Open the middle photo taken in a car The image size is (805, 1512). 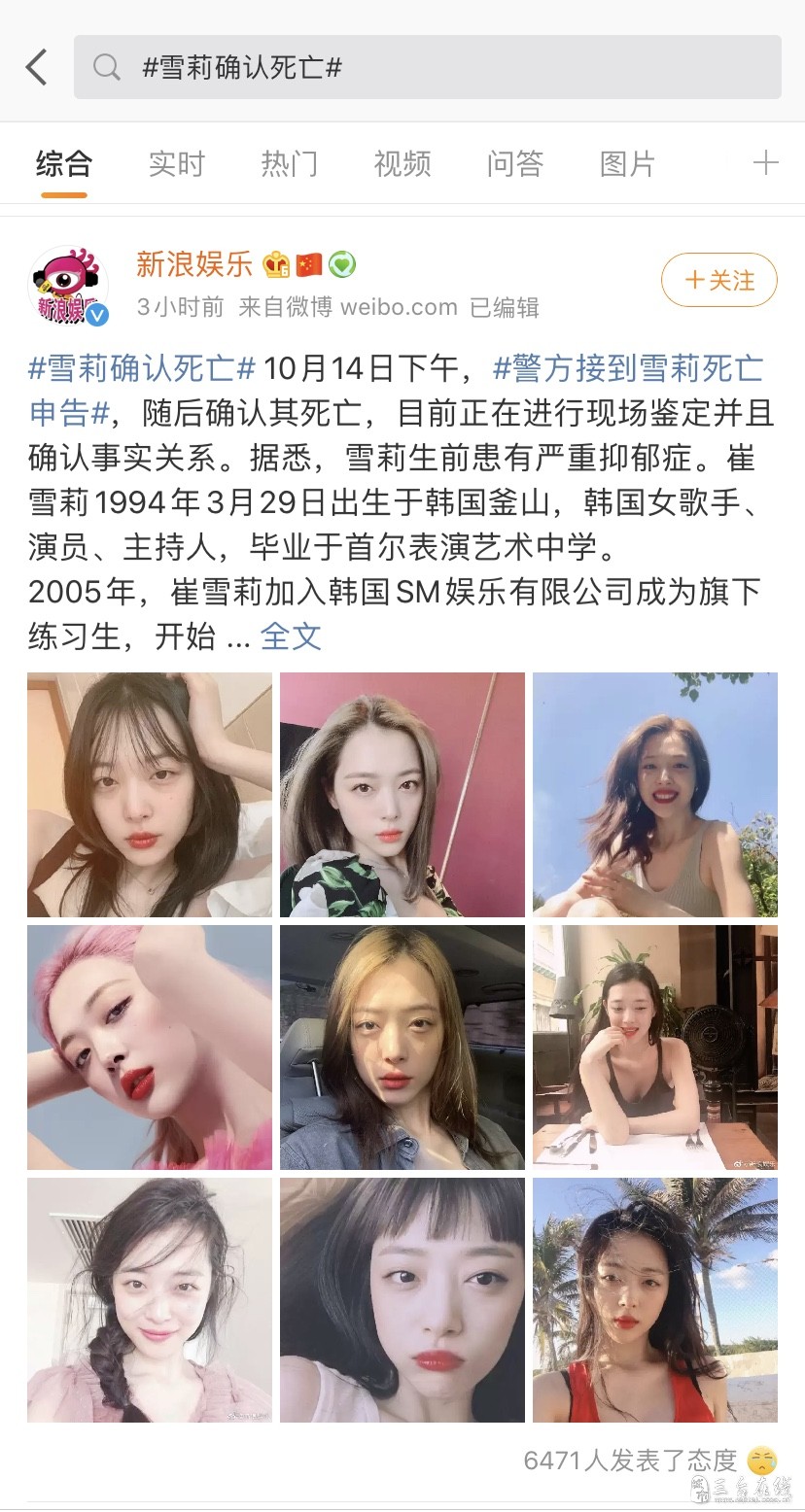coord(402,1047)
